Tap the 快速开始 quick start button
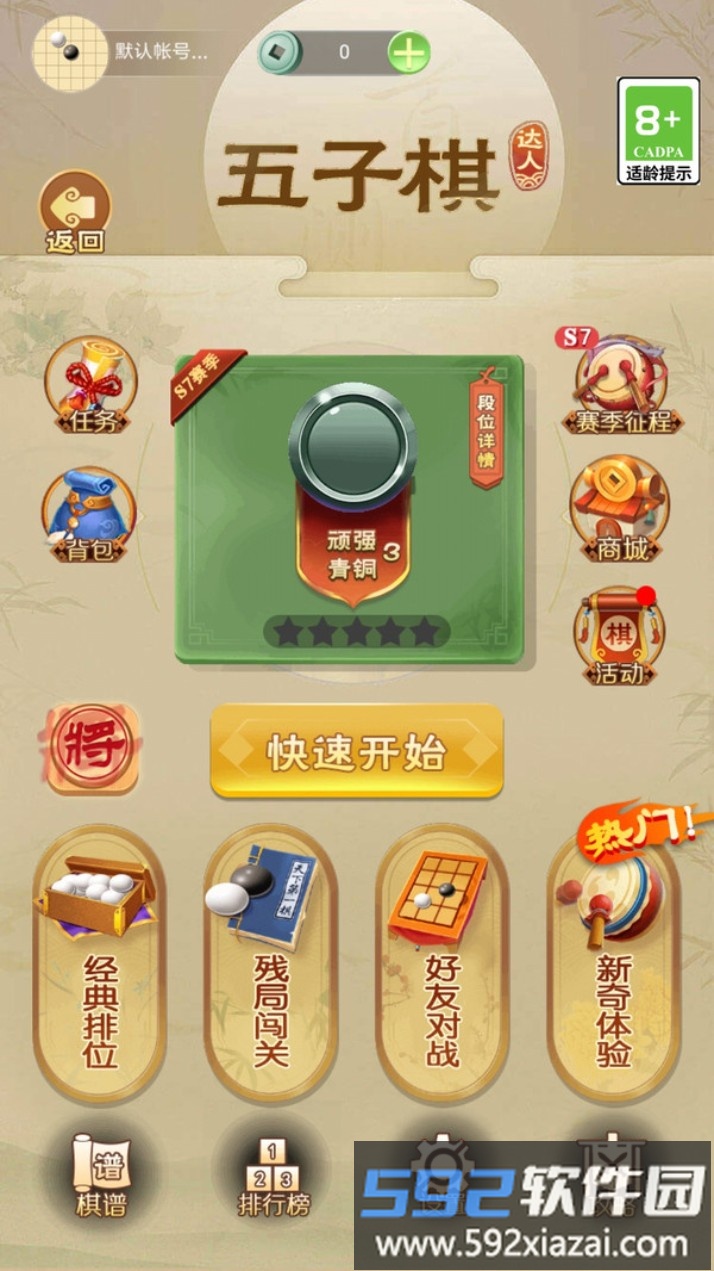Image resolution: width=714 pixels, height=1271 pixels. (356, 752)
